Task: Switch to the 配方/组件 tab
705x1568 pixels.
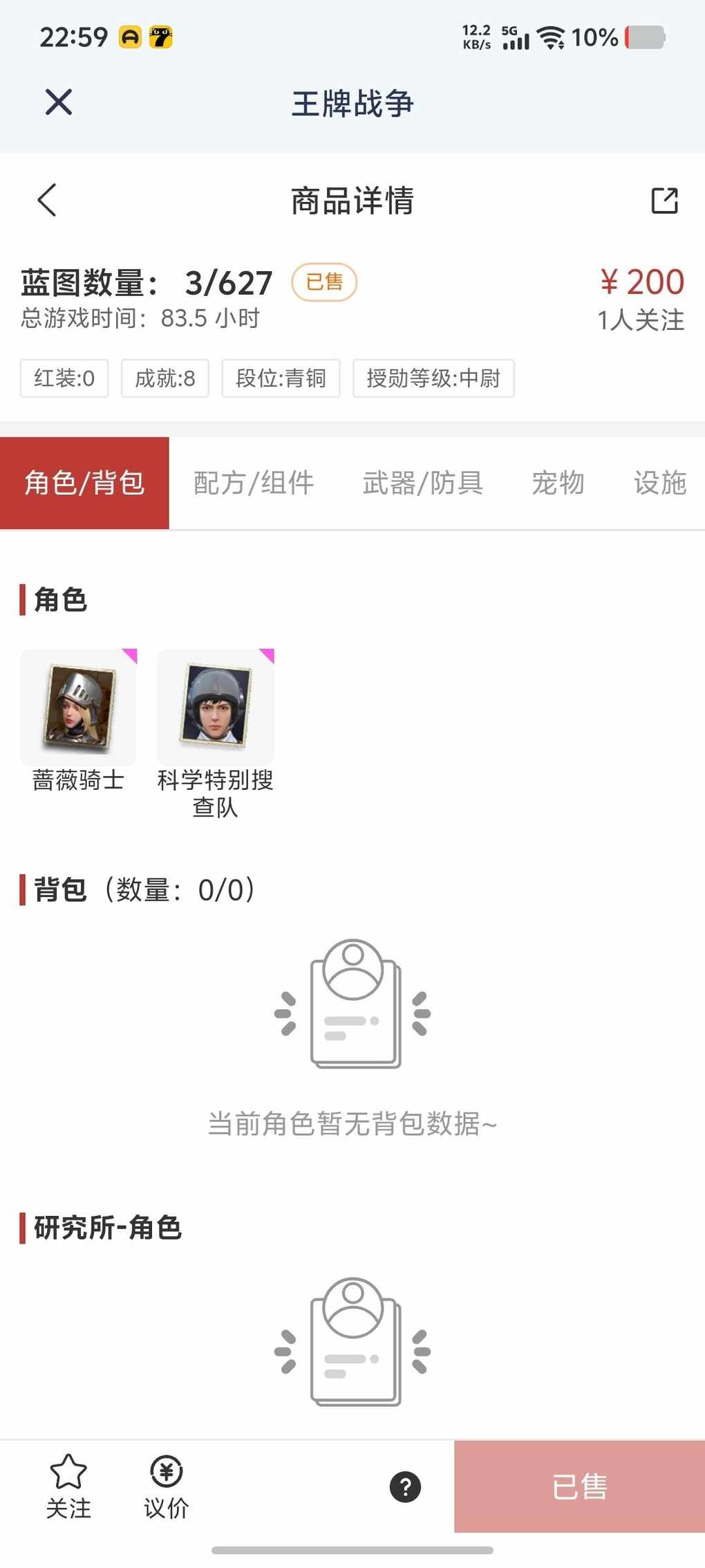Action: [254, 483]
